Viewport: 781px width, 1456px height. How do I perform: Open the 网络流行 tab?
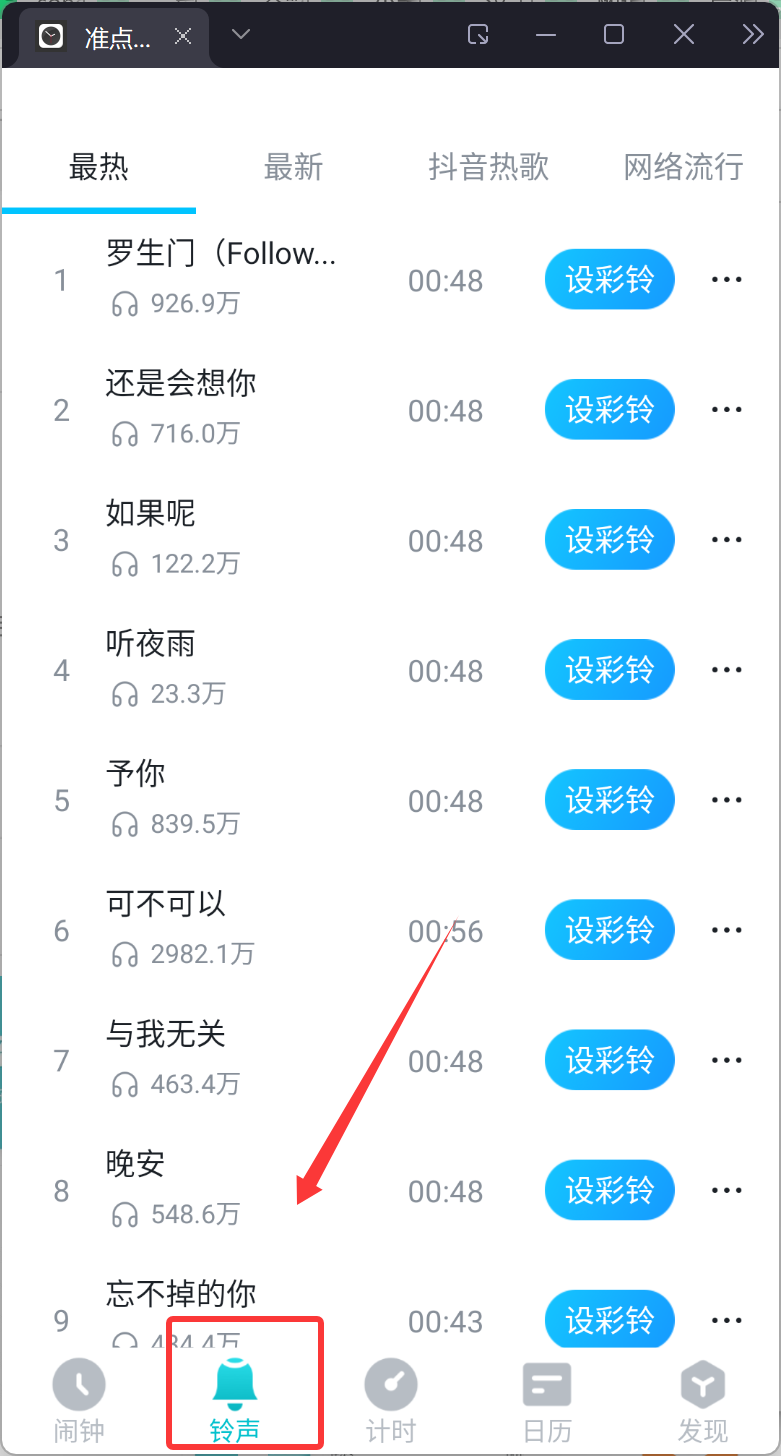pos(684,167)
